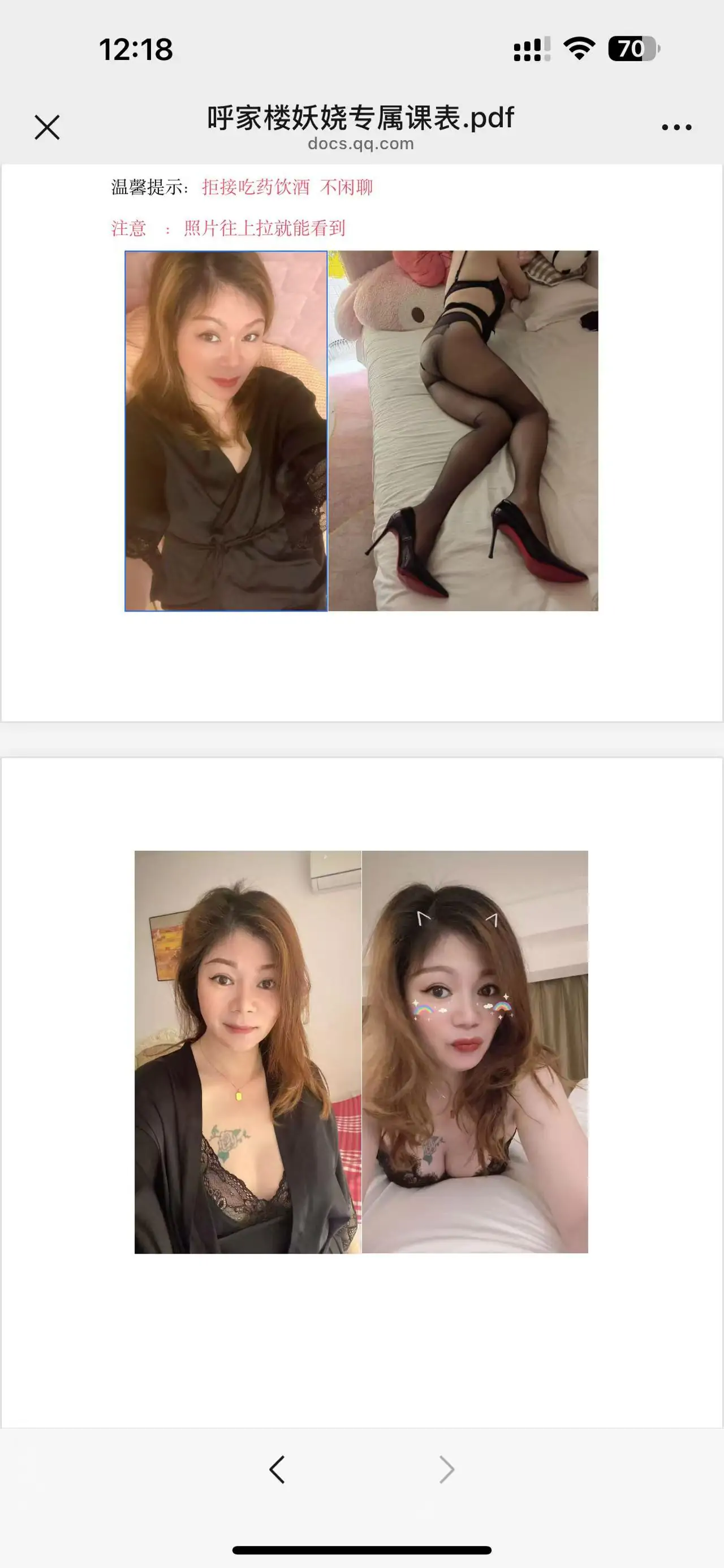Image resolution: width=724 pixels, height=1568 pixels.
Task: Open the three-dot overflow menu
Action: [x=676, y=127]
